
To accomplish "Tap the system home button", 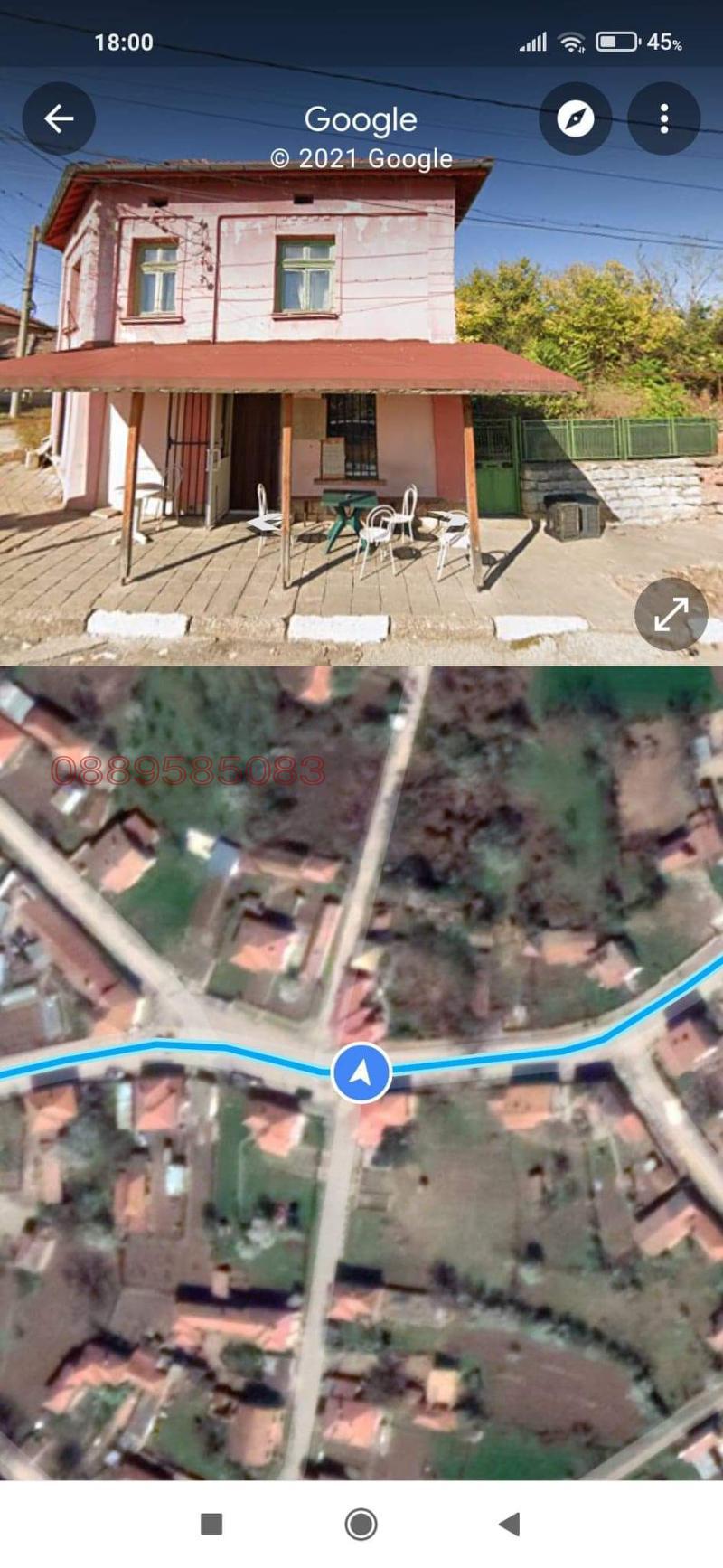I will tap(361, 1524).
